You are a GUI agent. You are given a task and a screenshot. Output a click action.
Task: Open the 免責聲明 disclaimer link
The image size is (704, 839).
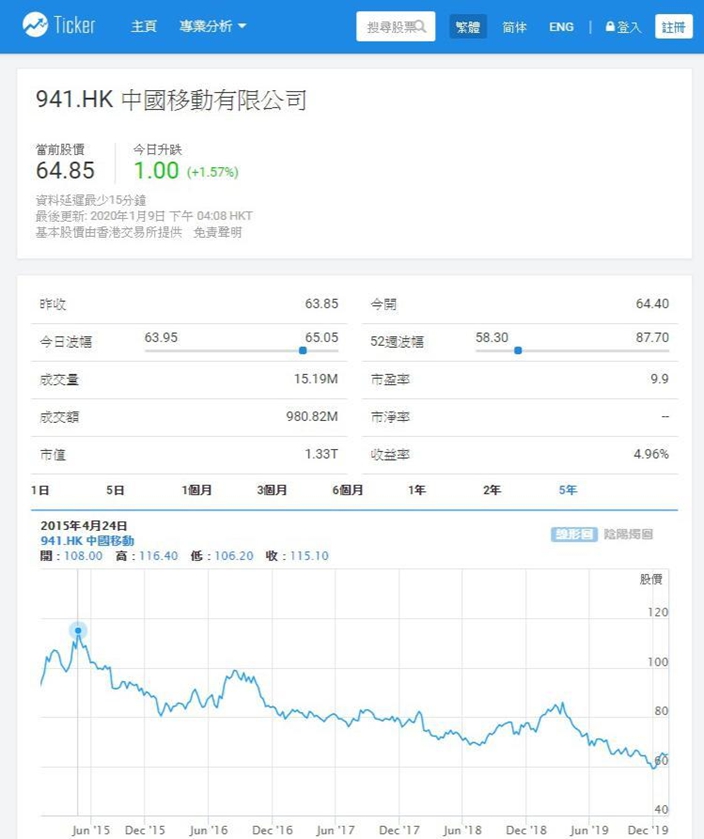pos(218,232)
